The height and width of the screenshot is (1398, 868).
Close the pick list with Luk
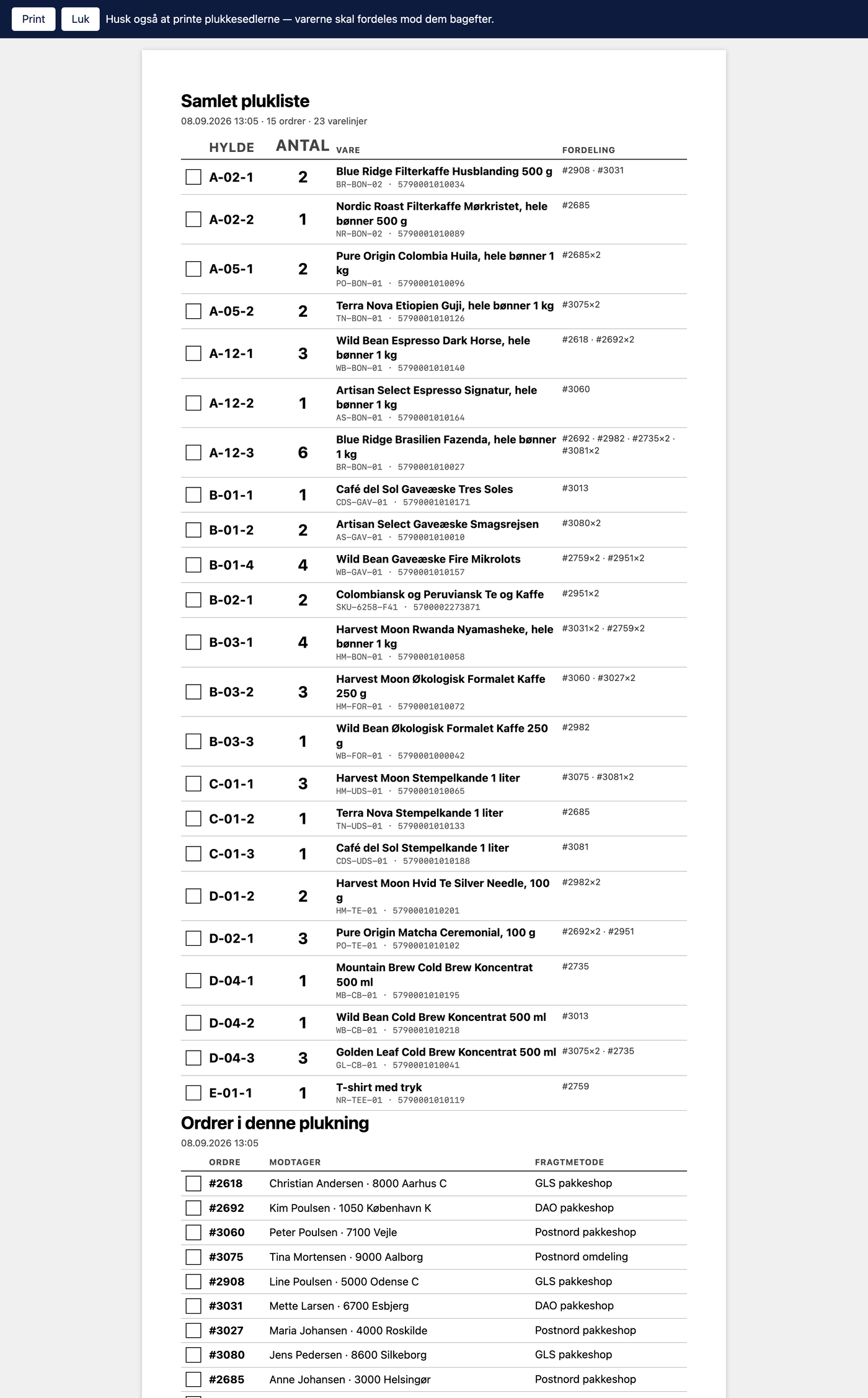(x=81, y=19)
